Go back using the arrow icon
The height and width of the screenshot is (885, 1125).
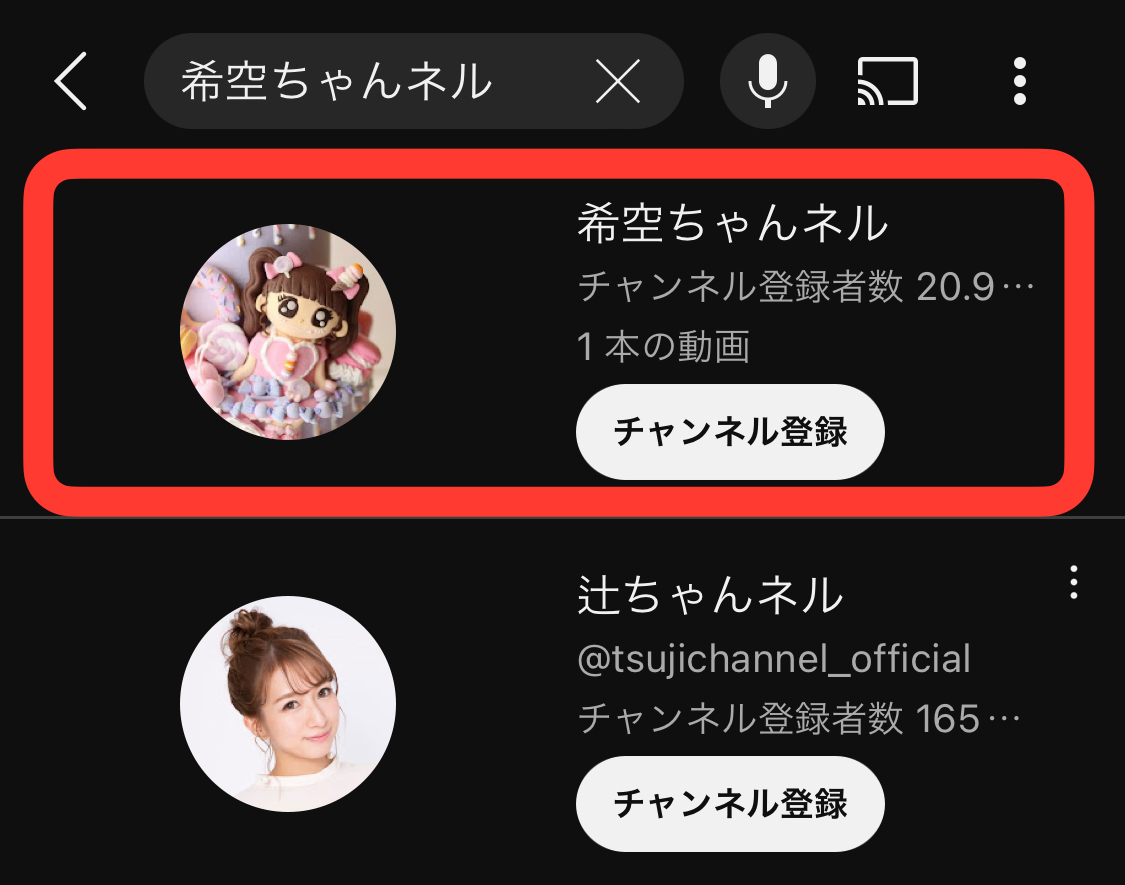tap(70, 82)
